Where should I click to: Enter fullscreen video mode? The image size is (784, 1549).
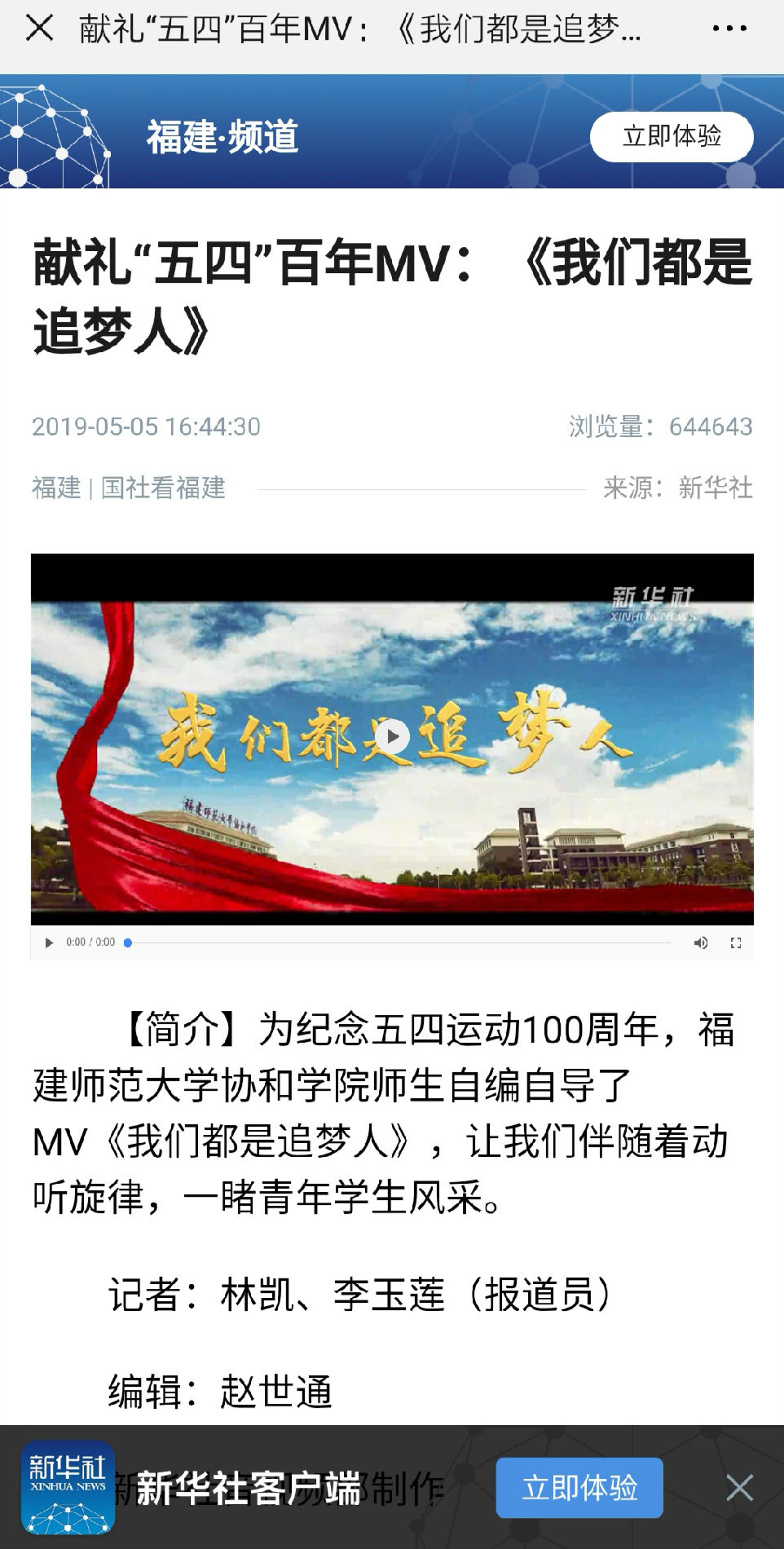pyautogui.click(x=736, y=942)
